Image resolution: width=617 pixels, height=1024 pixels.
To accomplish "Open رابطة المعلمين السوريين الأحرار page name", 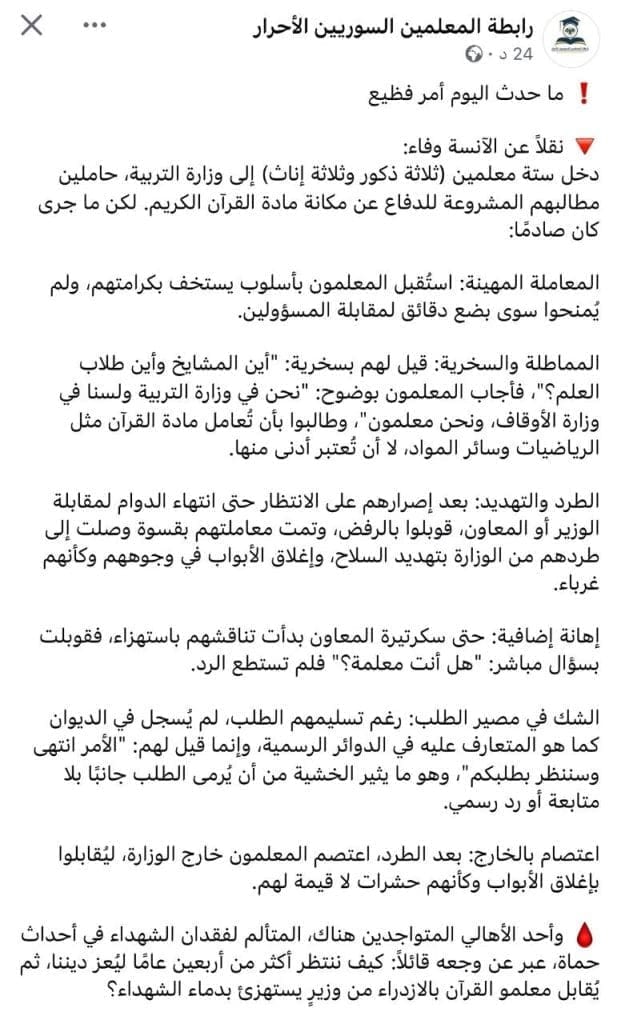I will point(393,27).
